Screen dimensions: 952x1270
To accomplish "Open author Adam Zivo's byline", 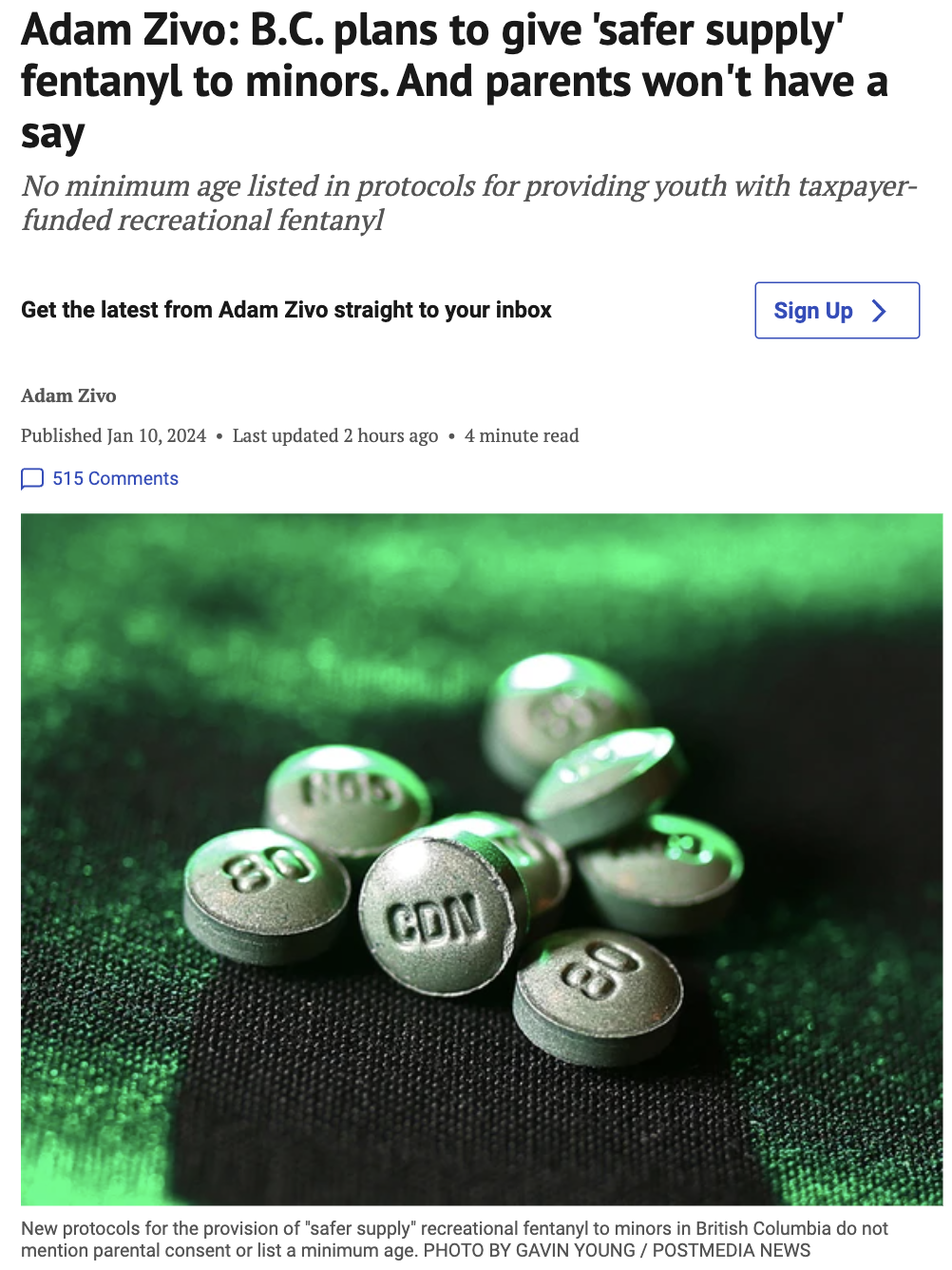I will [x=68, y=395].
